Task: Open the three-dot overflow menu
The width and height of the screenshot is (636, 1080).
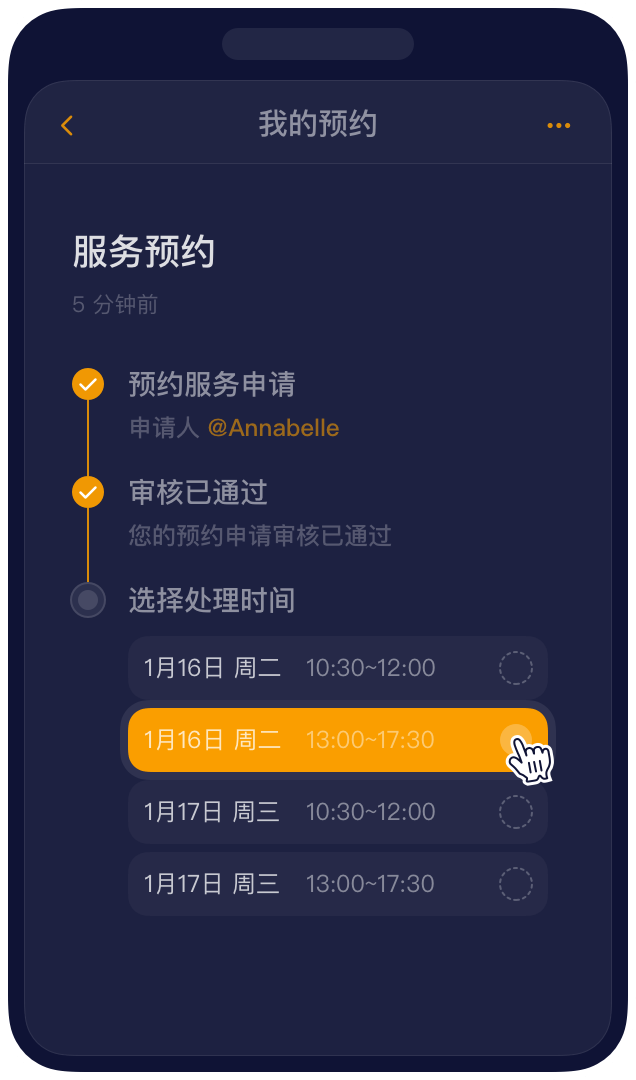Action: 558,126
